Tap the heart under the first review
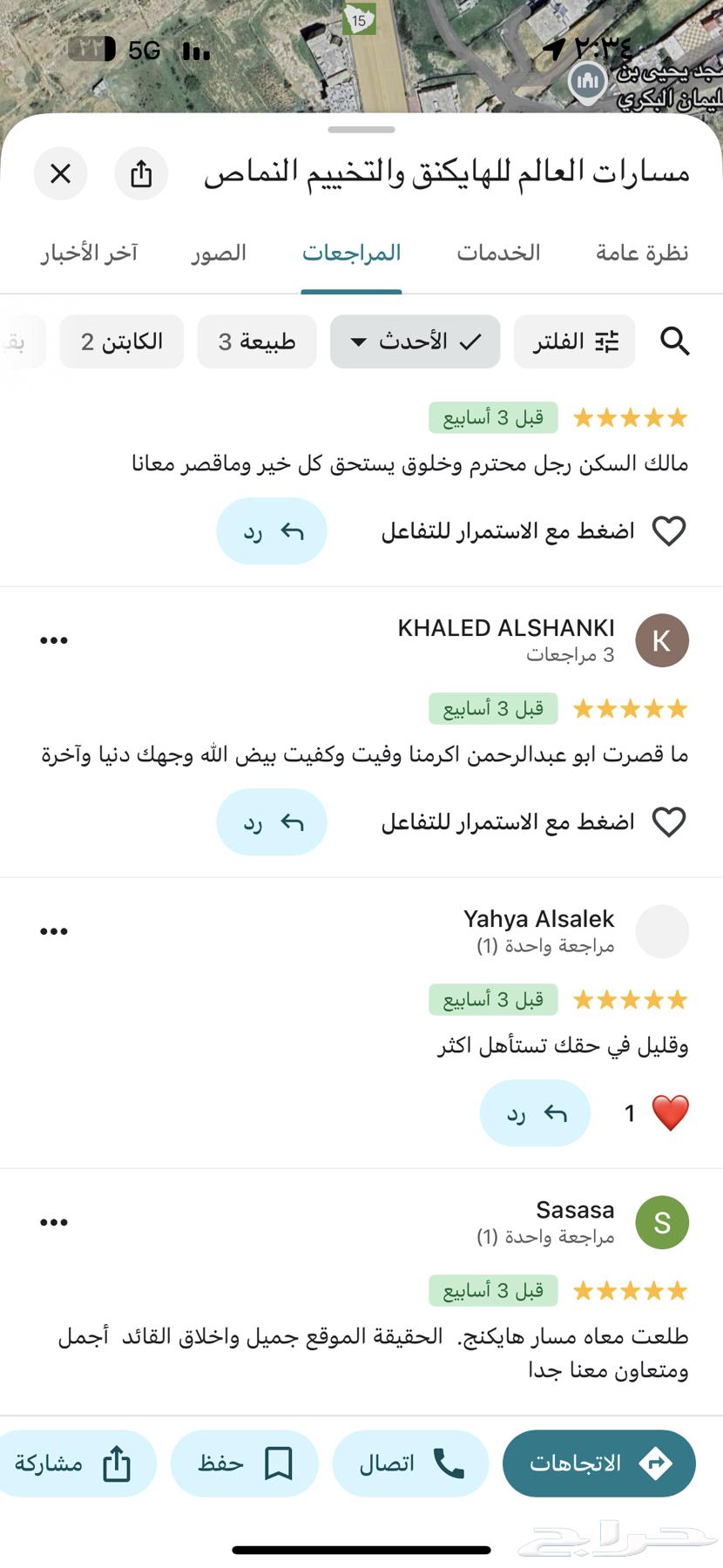The width and height of the screenshot is (723, 1568). [x=670, y=531]
